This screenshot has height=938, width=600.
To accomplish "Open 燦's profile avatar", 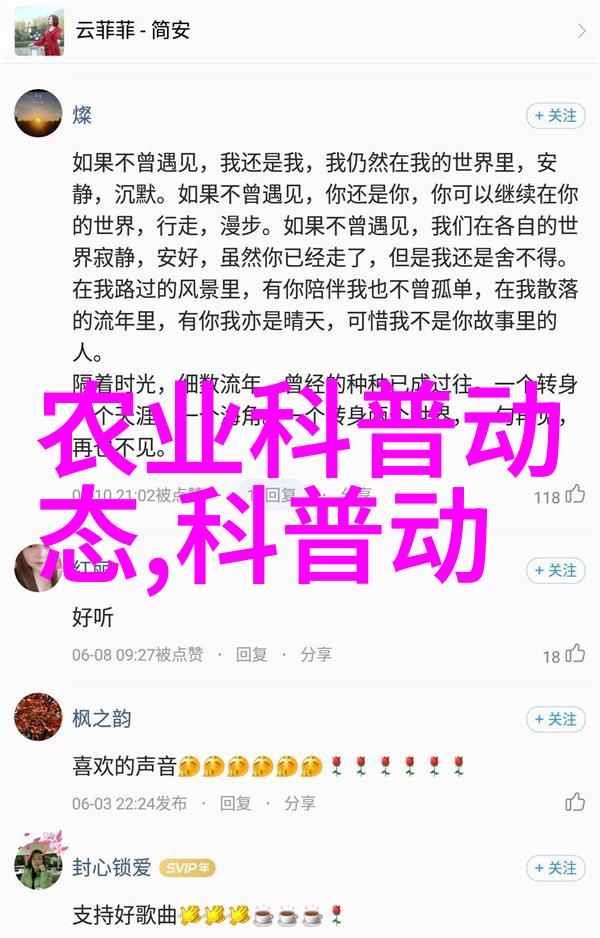I will tap(38, 113).
